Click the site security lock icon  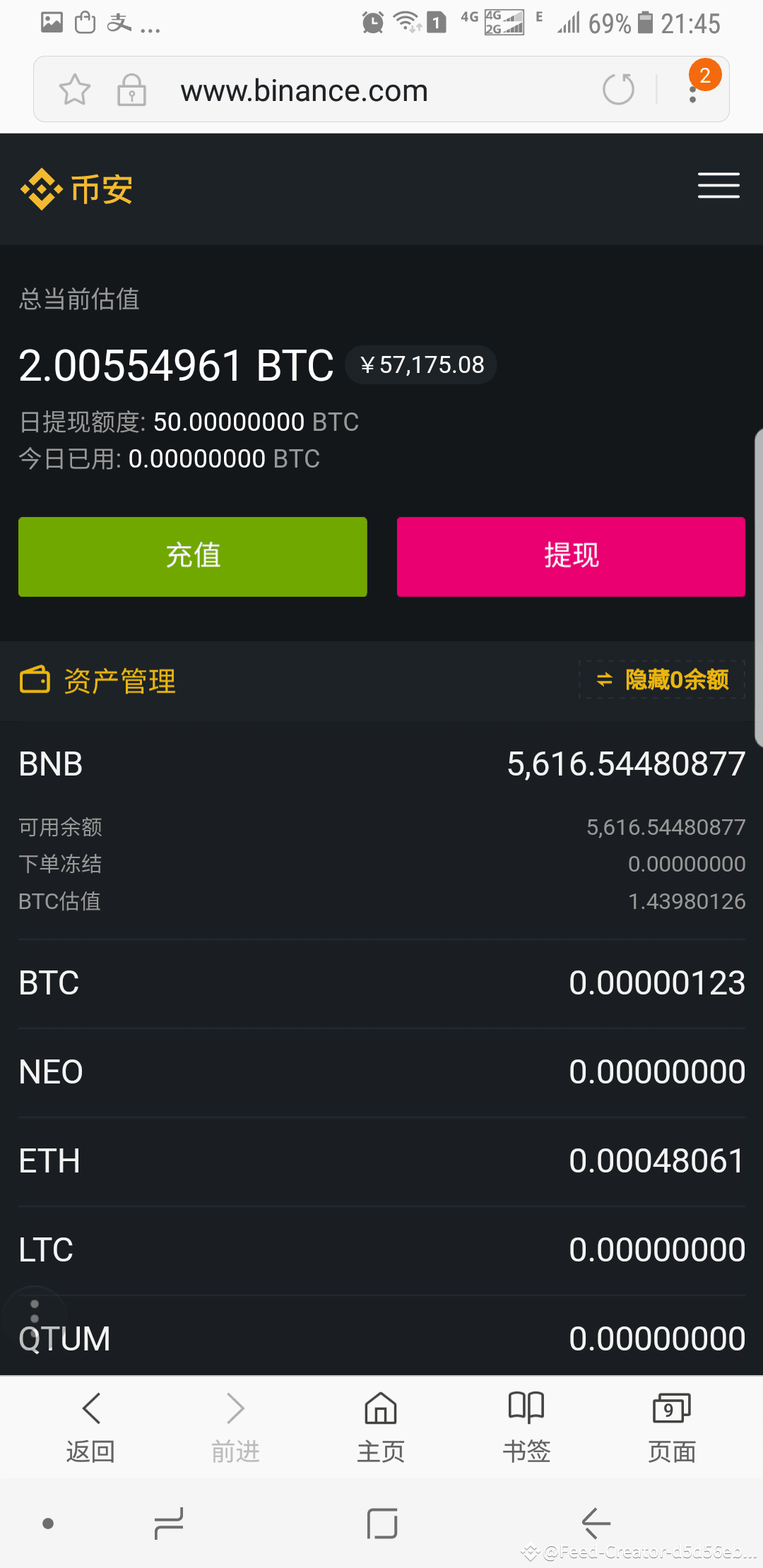coord(131,90)
